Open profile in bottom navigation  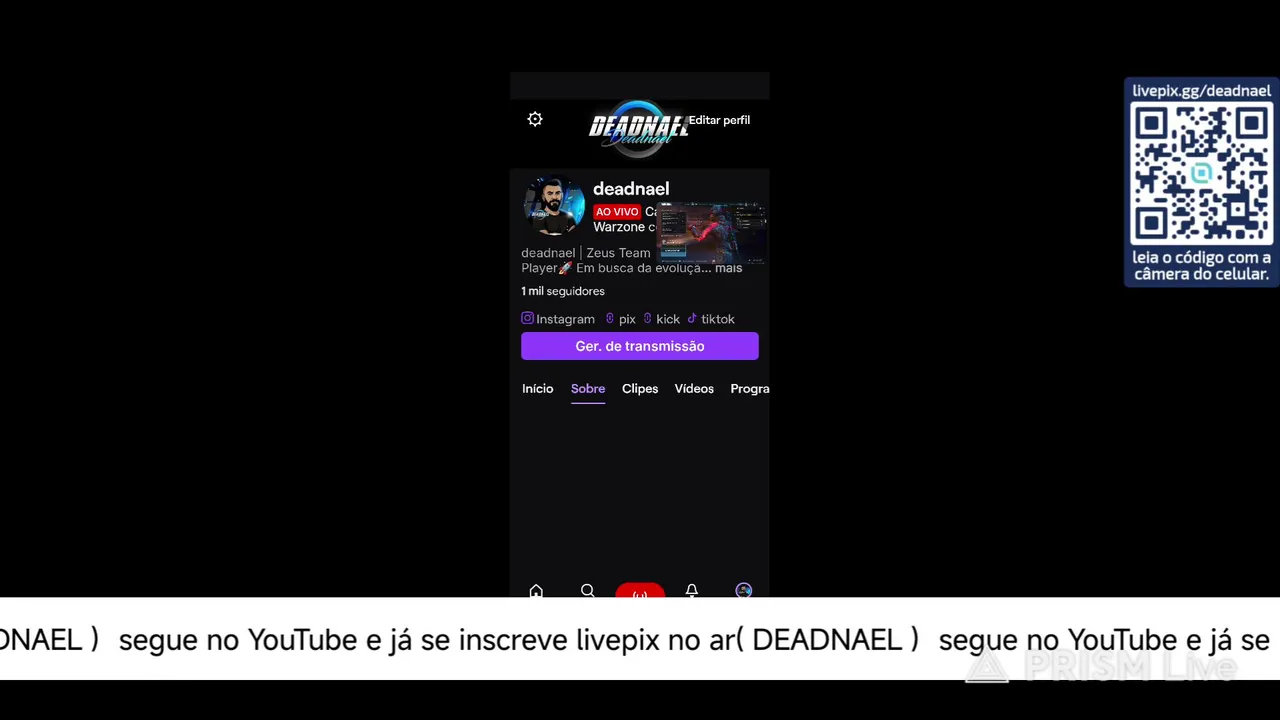[743, 591]
